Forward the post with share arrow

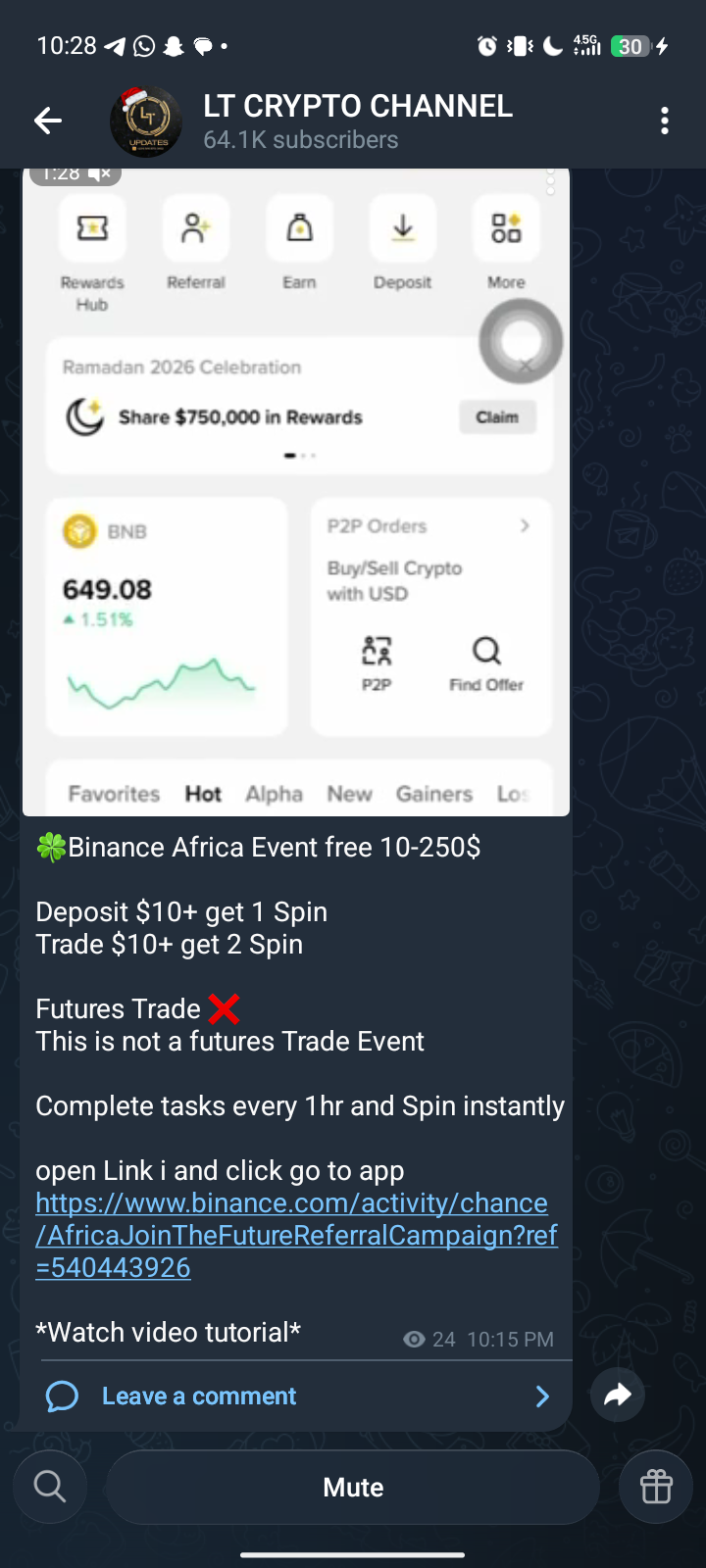click(x=618, y=1395)
